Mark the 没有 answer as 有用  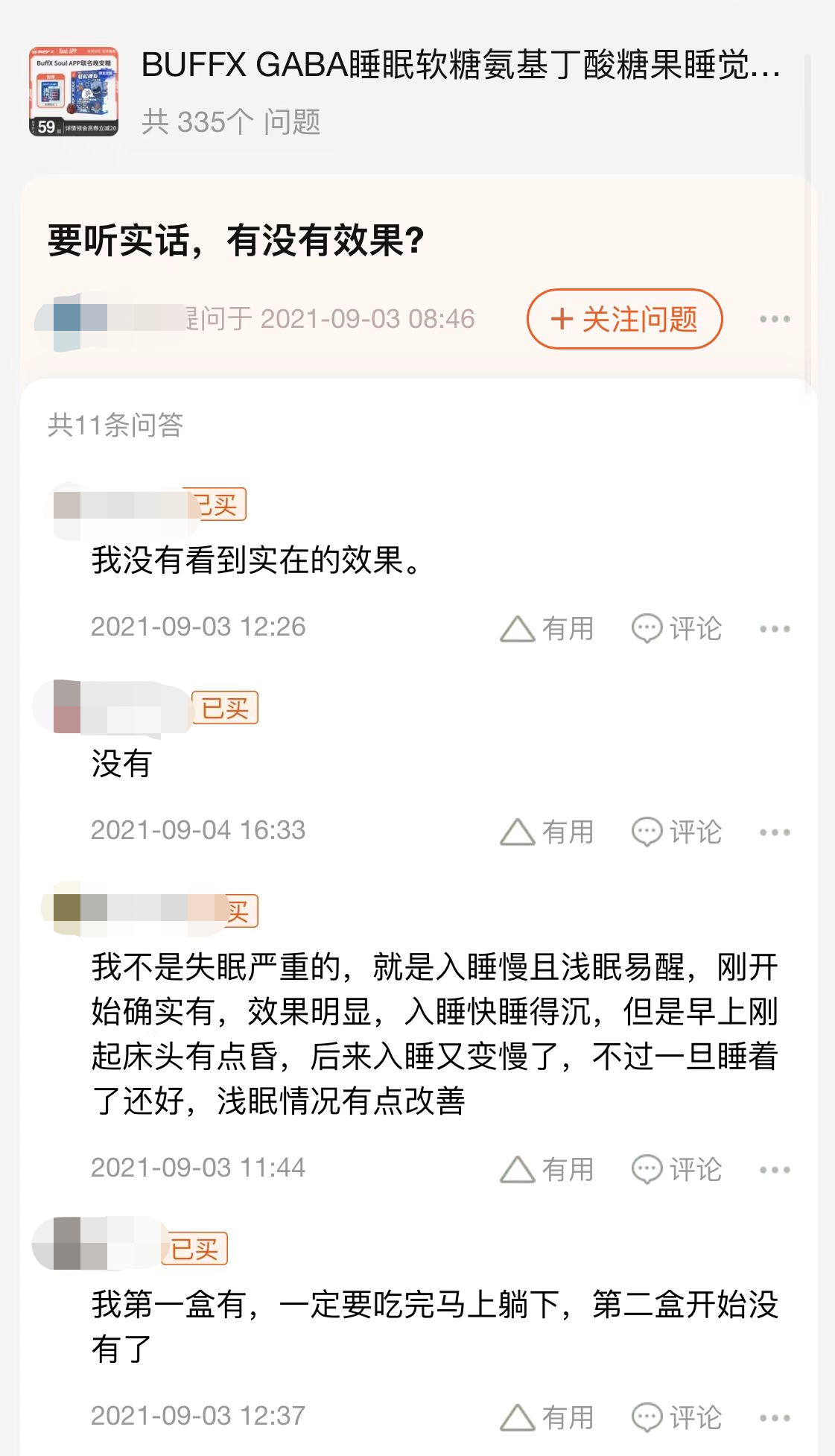[x=547, y=832]
